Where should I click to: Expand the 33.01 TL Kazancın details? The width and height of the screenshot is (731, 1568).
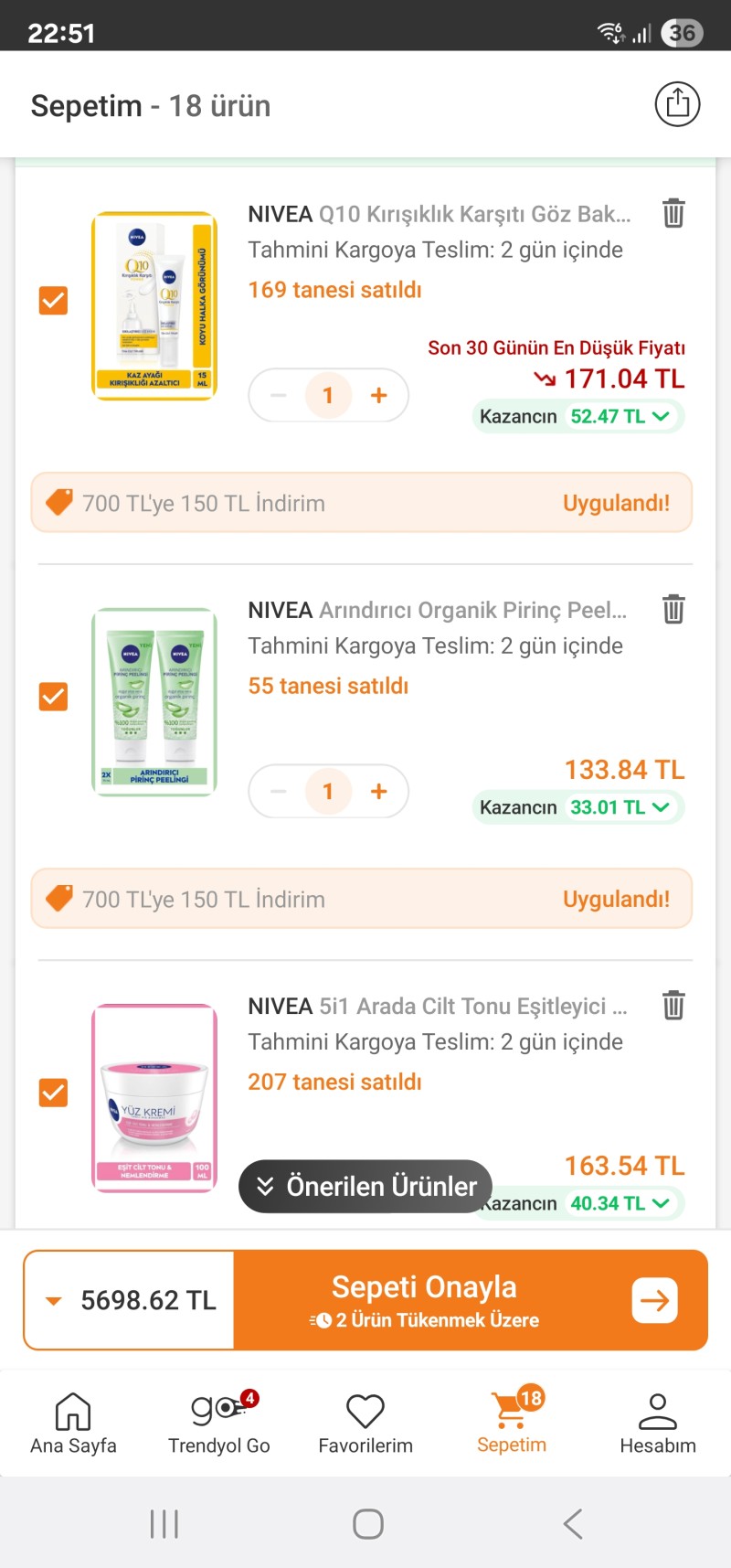(x=578, y=808)
